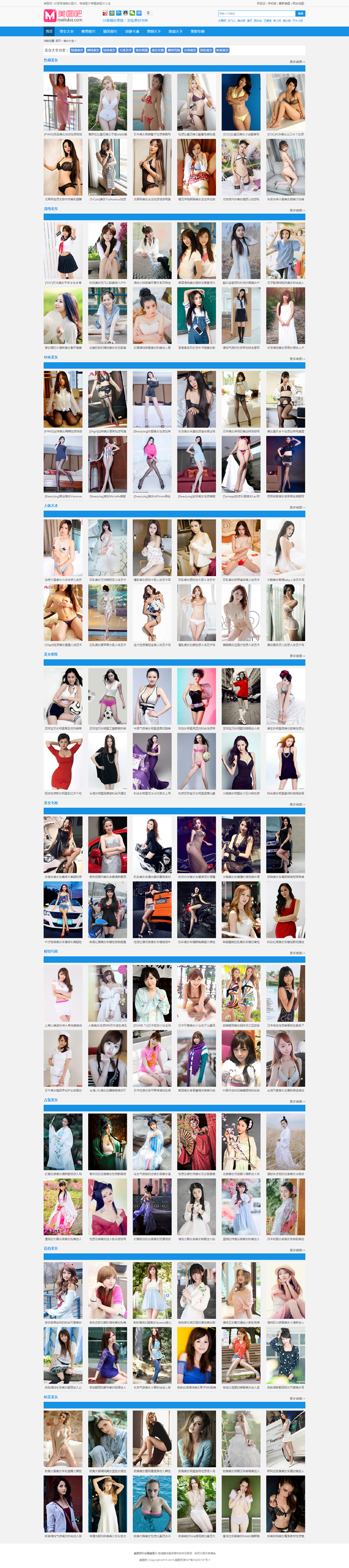349x1568 pixels.
Task: Open 搞笑图片 in the navigation bar
Action: [110, 31]
